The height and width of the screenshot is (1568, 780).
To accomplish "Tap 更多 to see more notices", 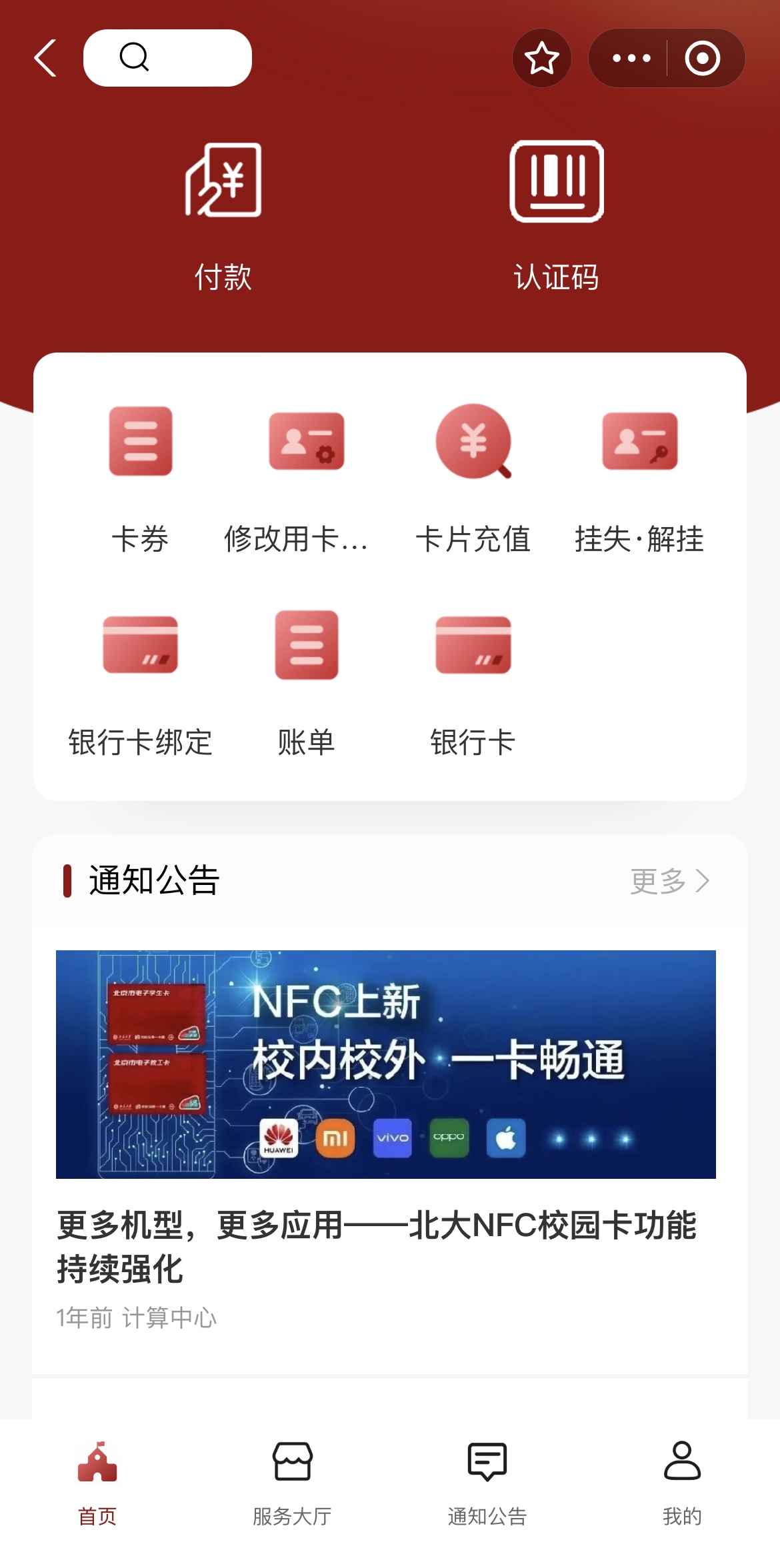I will click(x=670, y=881).
